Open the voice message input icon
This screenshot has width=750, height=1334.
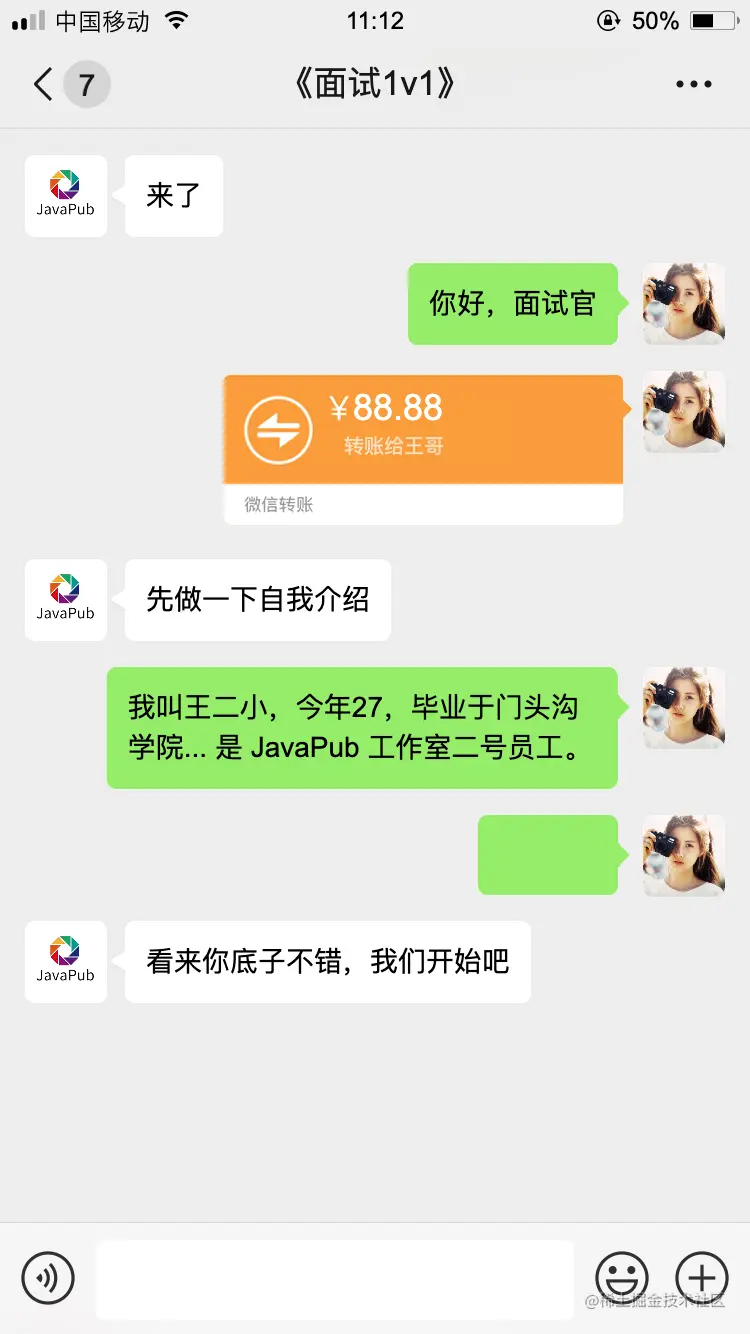tap(47, 1278)
